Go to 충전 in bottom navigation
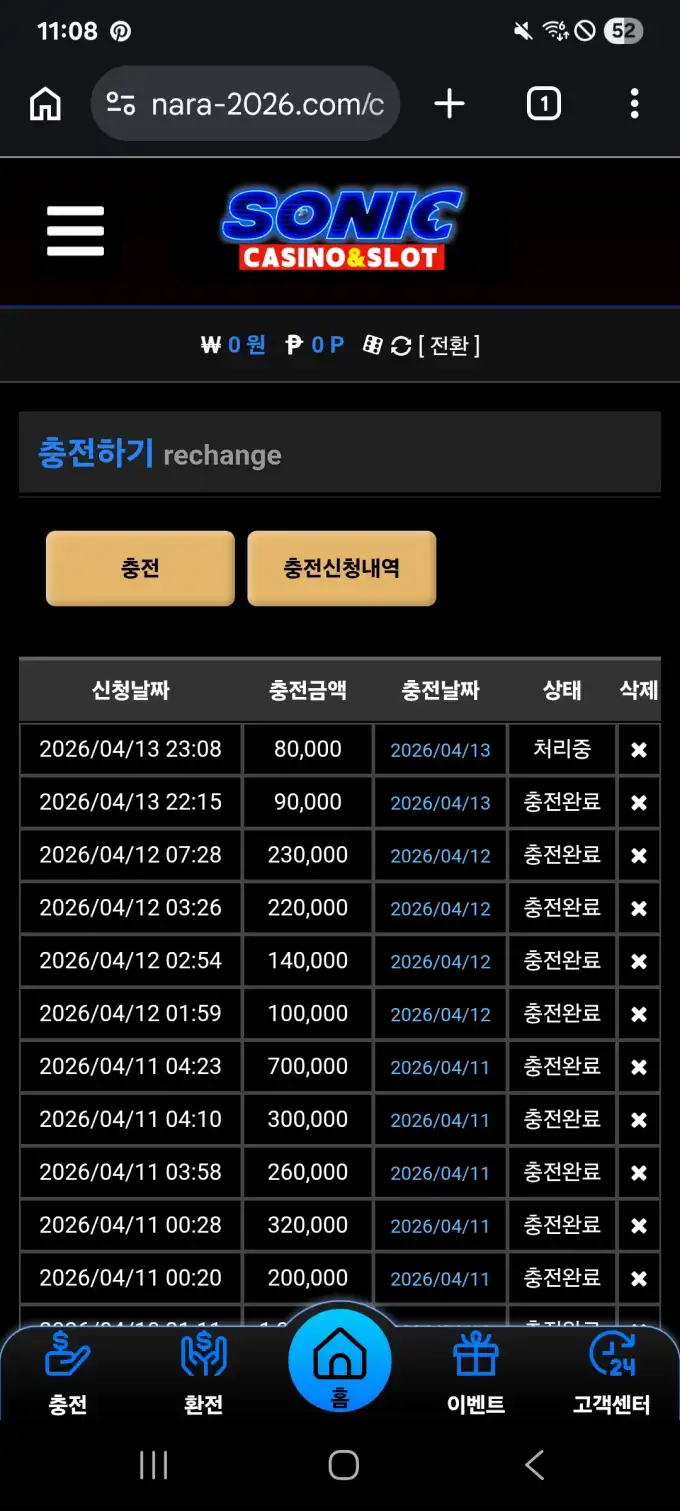 (x=68, y=1373)
